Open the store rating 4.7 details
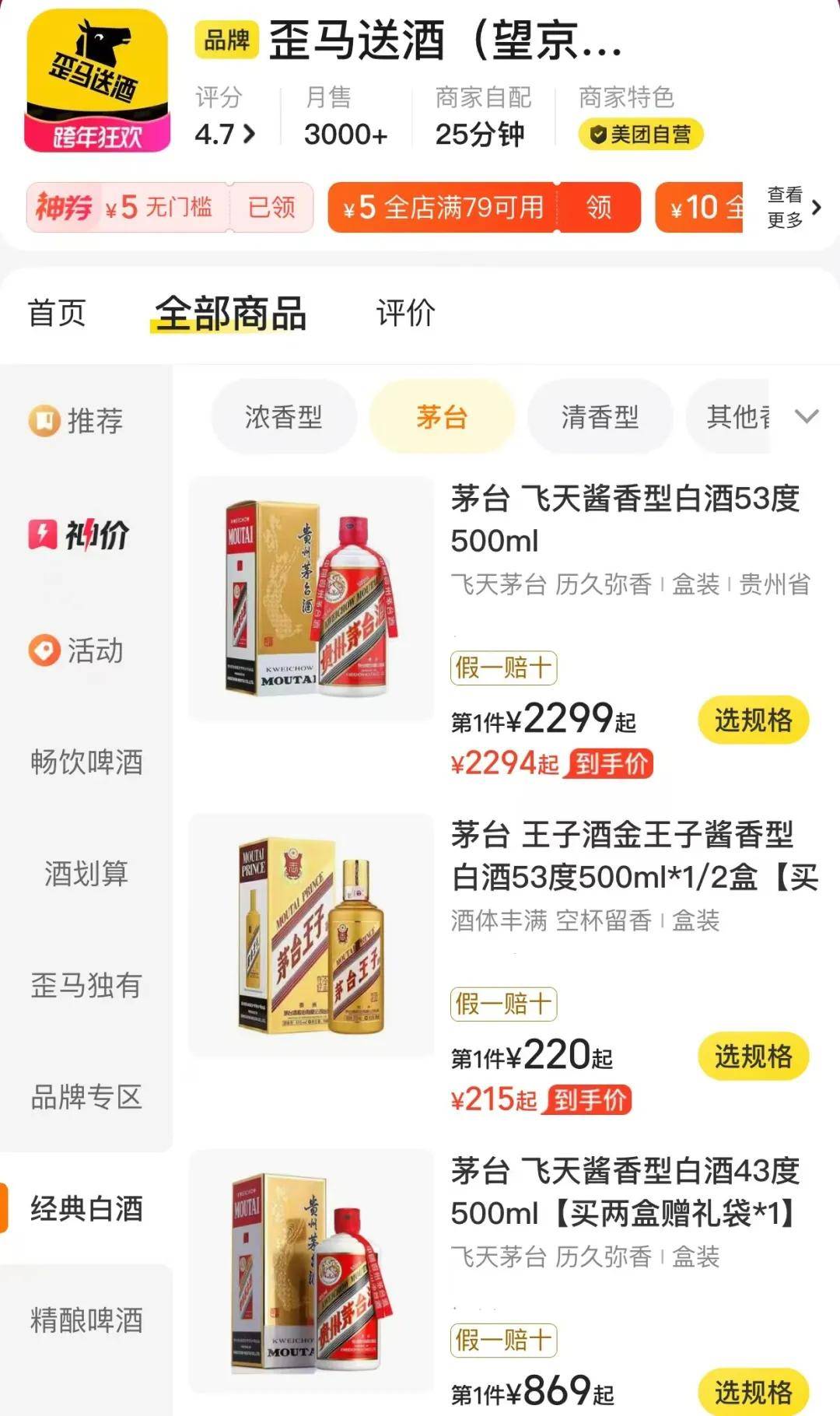This screenshot has height=1416, width=840. click(x=225, y=135)
